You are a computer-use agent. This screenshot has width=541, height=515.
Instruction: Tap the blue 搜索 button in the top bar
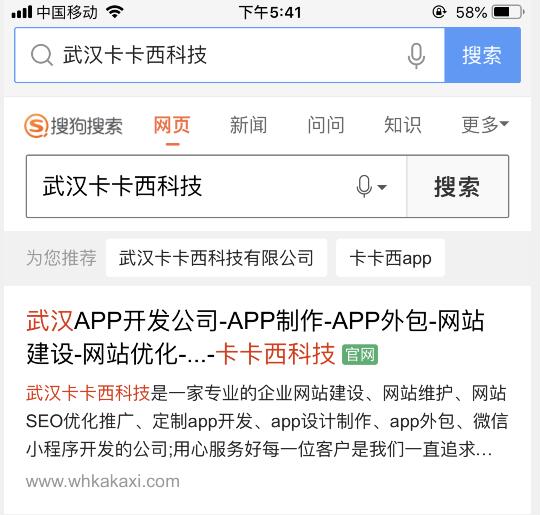[x=482, y=55]
